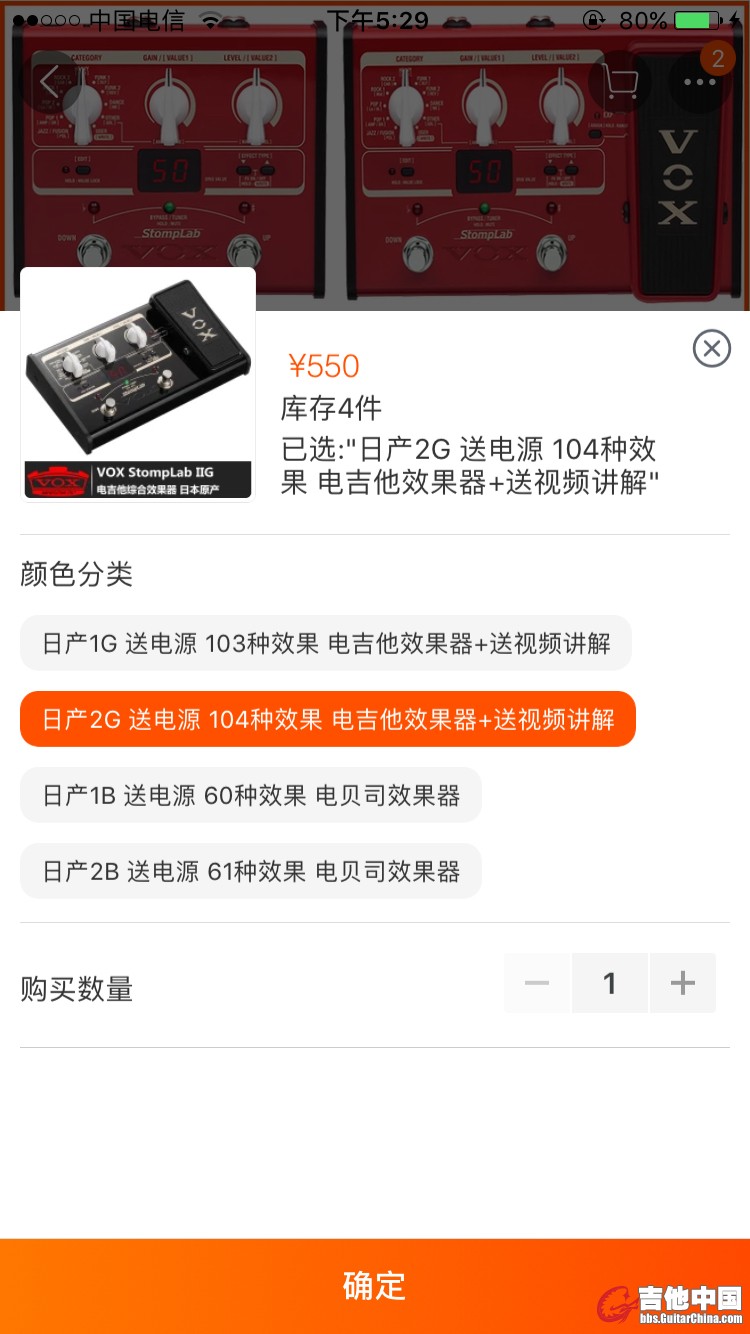Choose the 日产2B 61种效果 bass option
Viewport: 750px width, 1334px height.
pyautogui.click(x=251, y=871)
